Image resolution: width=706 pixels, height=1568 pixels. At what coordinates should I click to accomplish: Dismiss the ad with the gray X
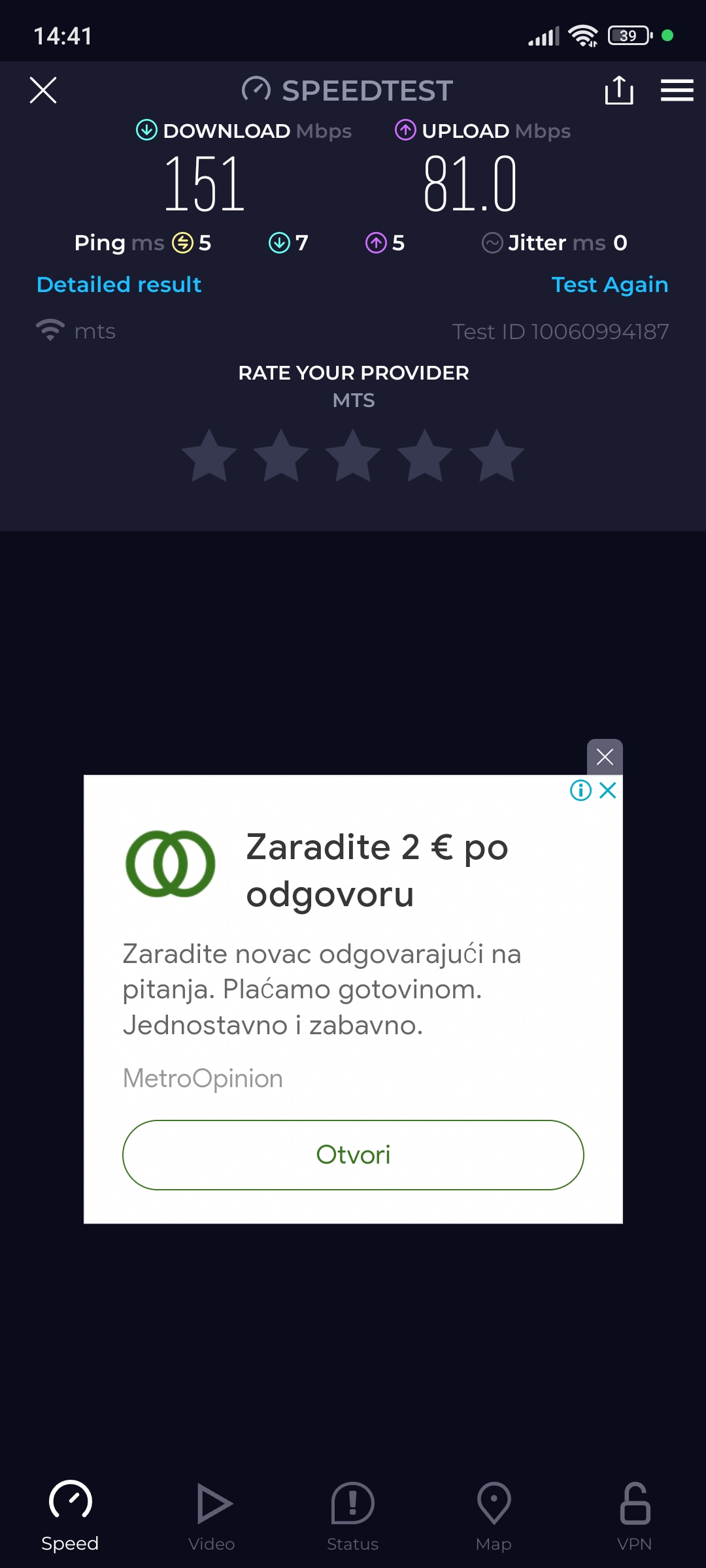tap(605, 757)
